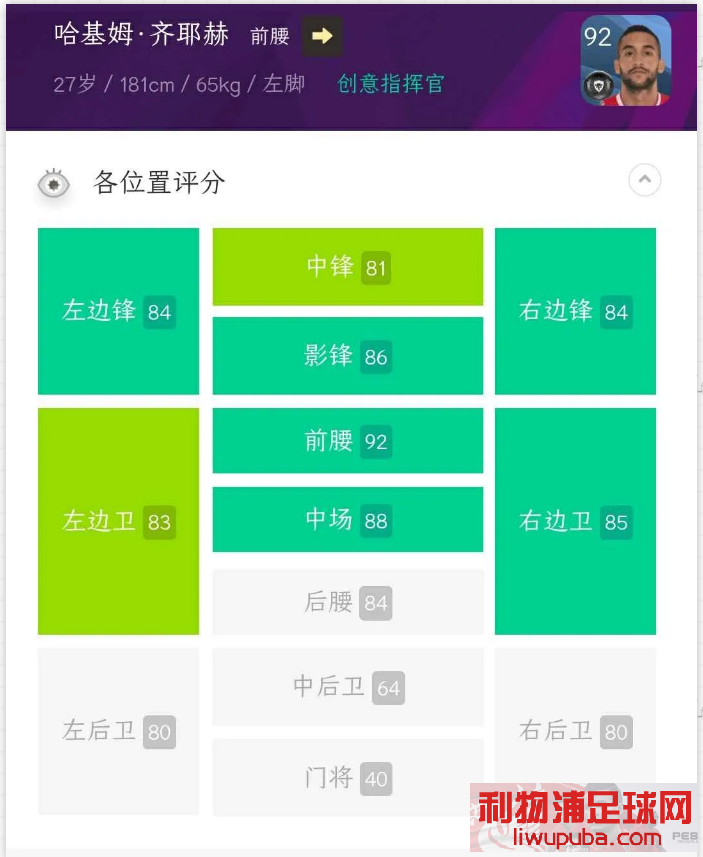Image resolution: width=703 pixels, height=857 pixels.
Task: Collapse the 各位置评分 section
Action: 644,181
